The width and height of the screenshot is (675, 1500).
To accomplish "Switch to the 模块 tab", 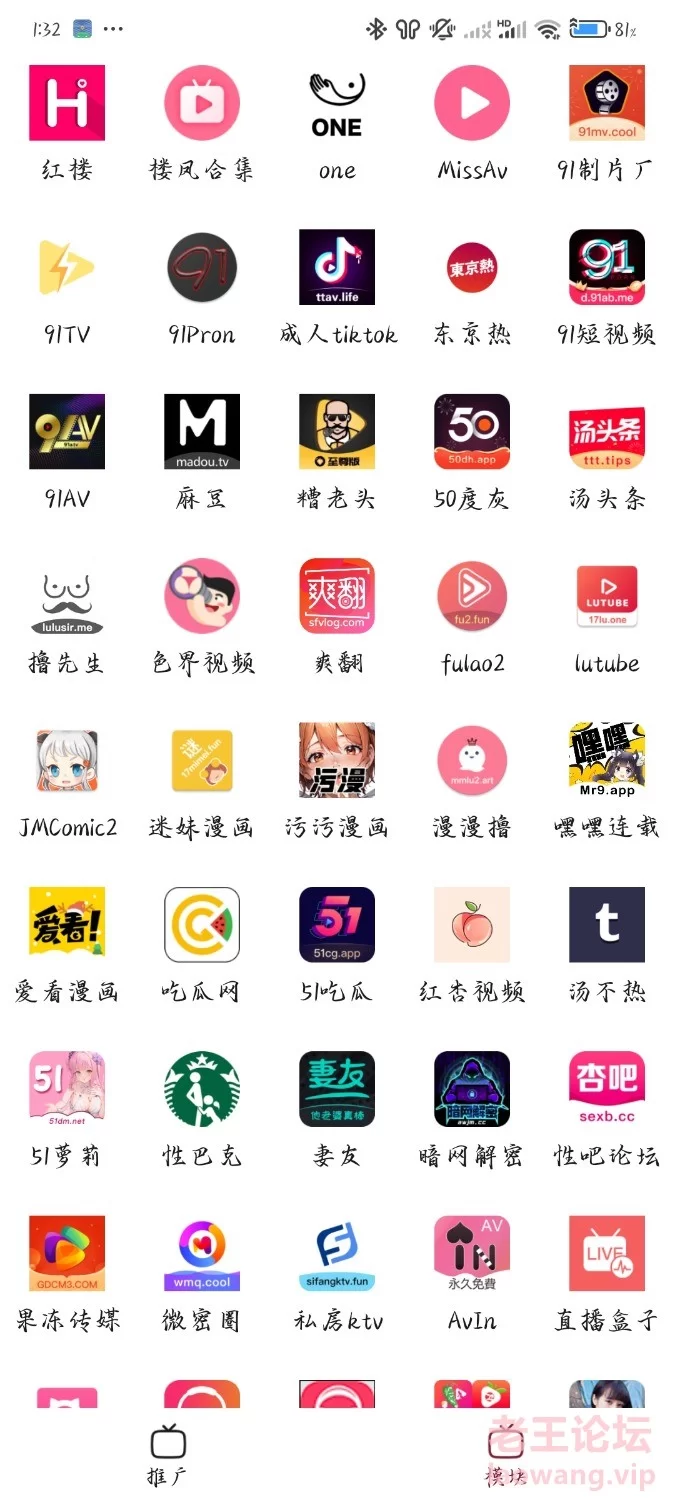I will point(506,1455).
